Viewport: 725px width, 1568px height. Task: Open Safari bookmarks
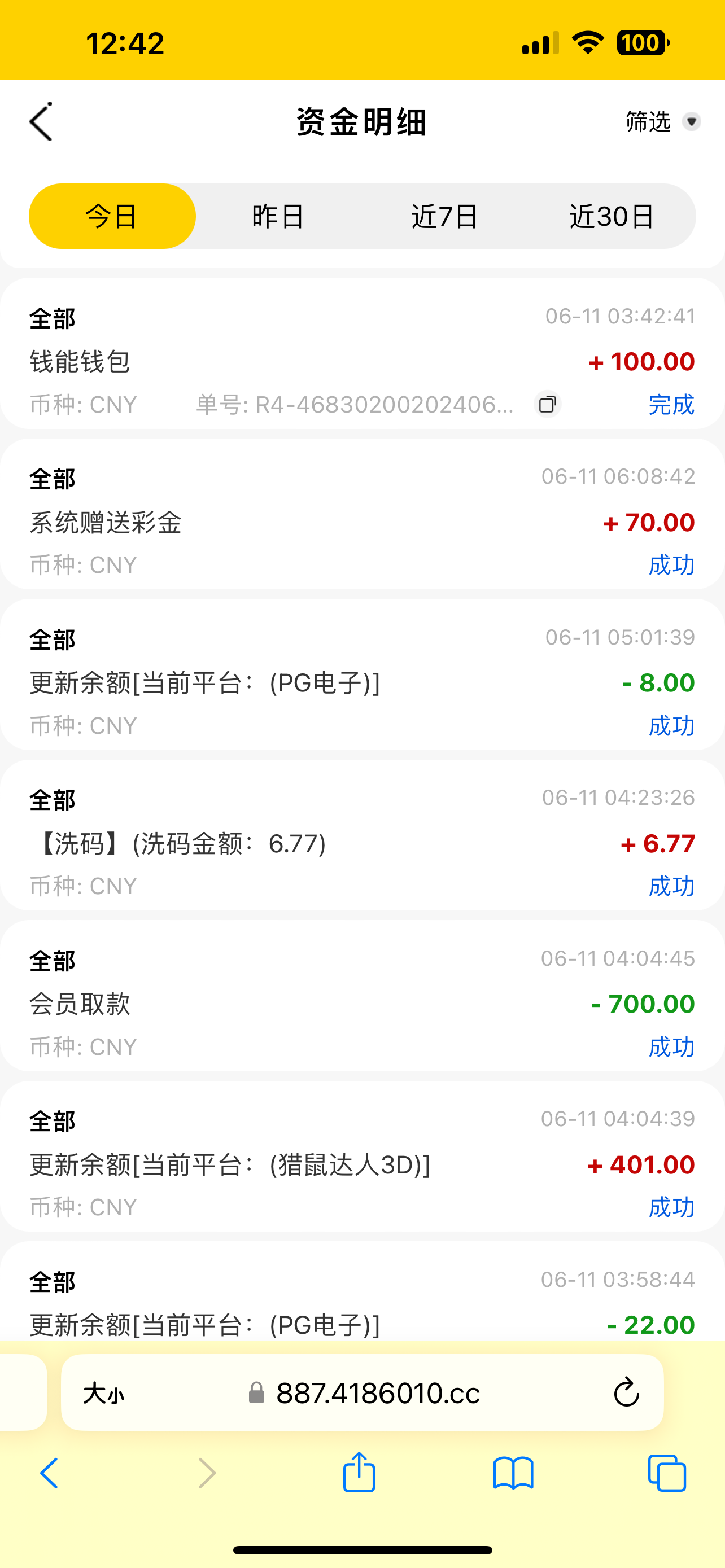click(513, 1473)
